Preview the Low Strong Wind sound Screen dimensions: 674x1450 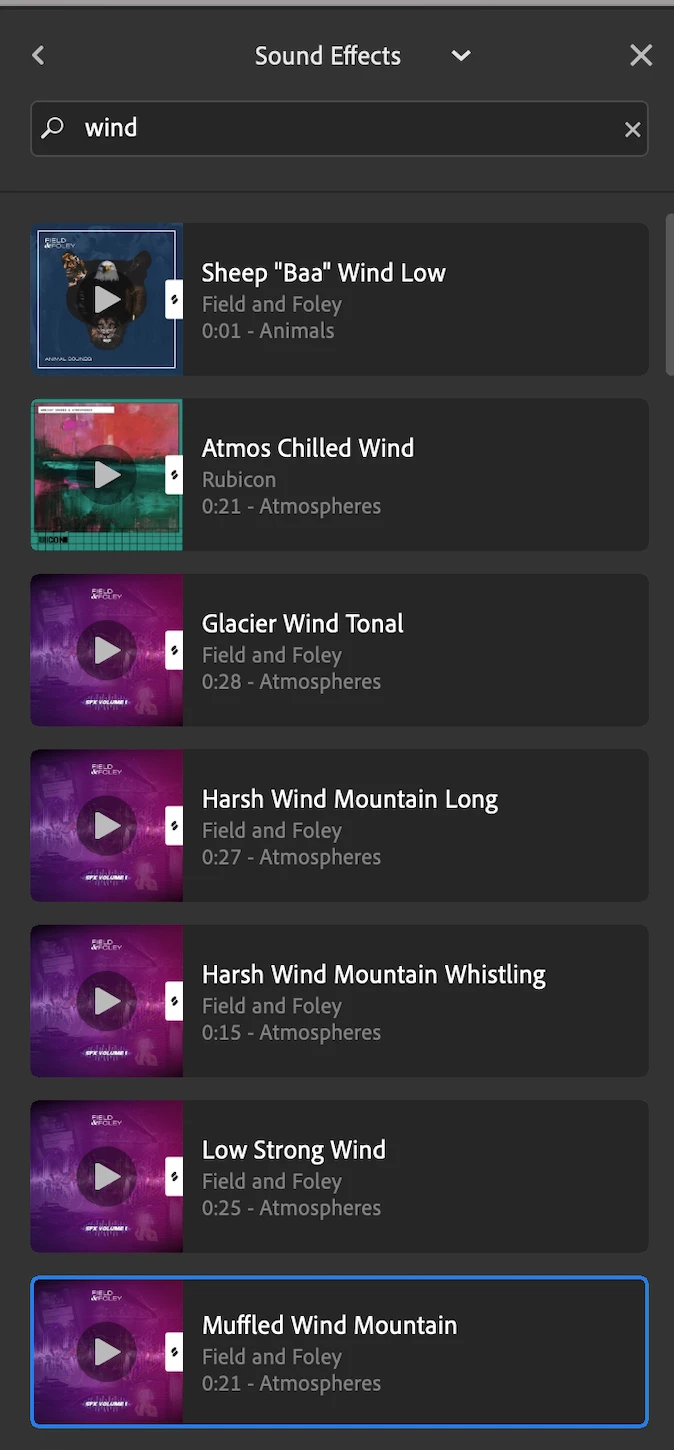tap(107, 1177)
